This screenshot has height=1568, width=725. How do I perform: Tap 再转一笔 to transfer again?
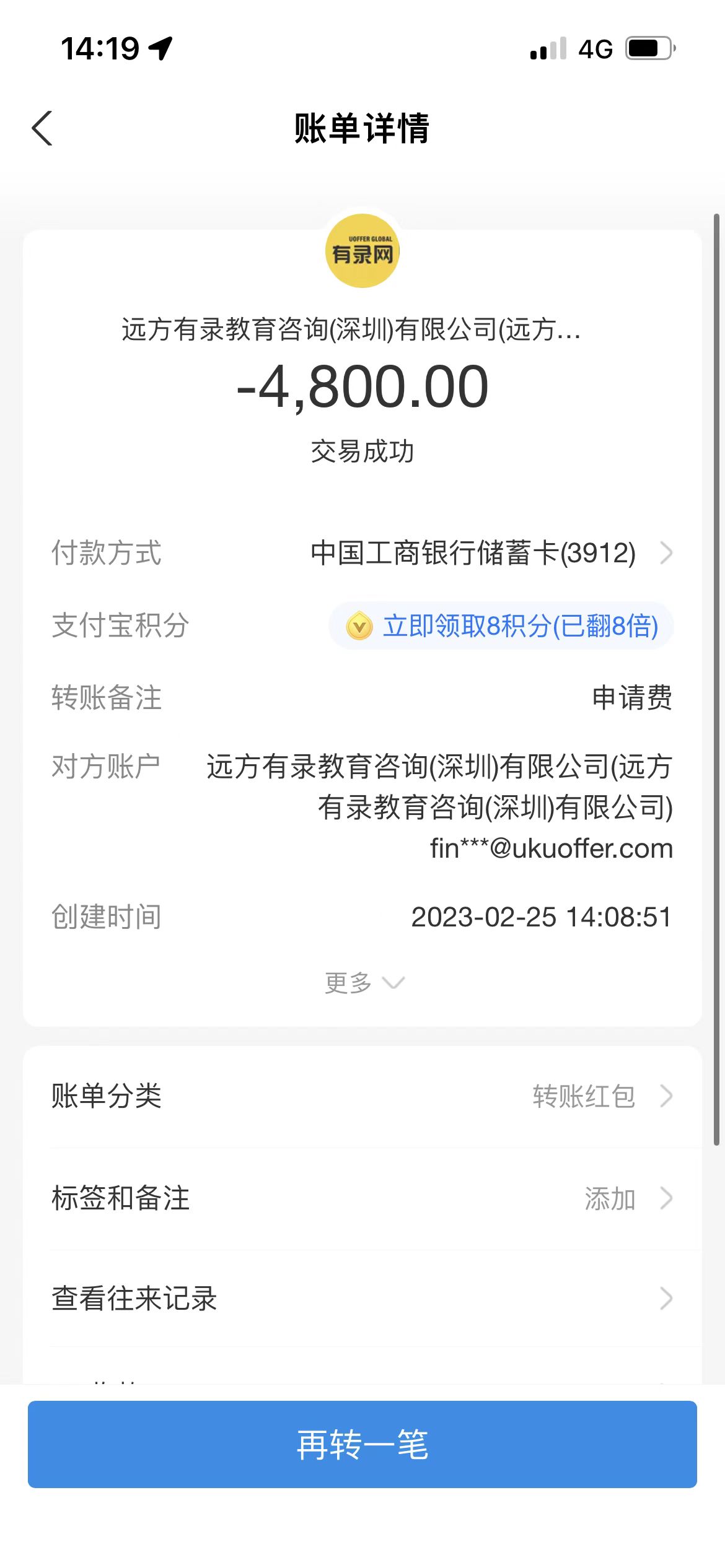coord(362,1444)
